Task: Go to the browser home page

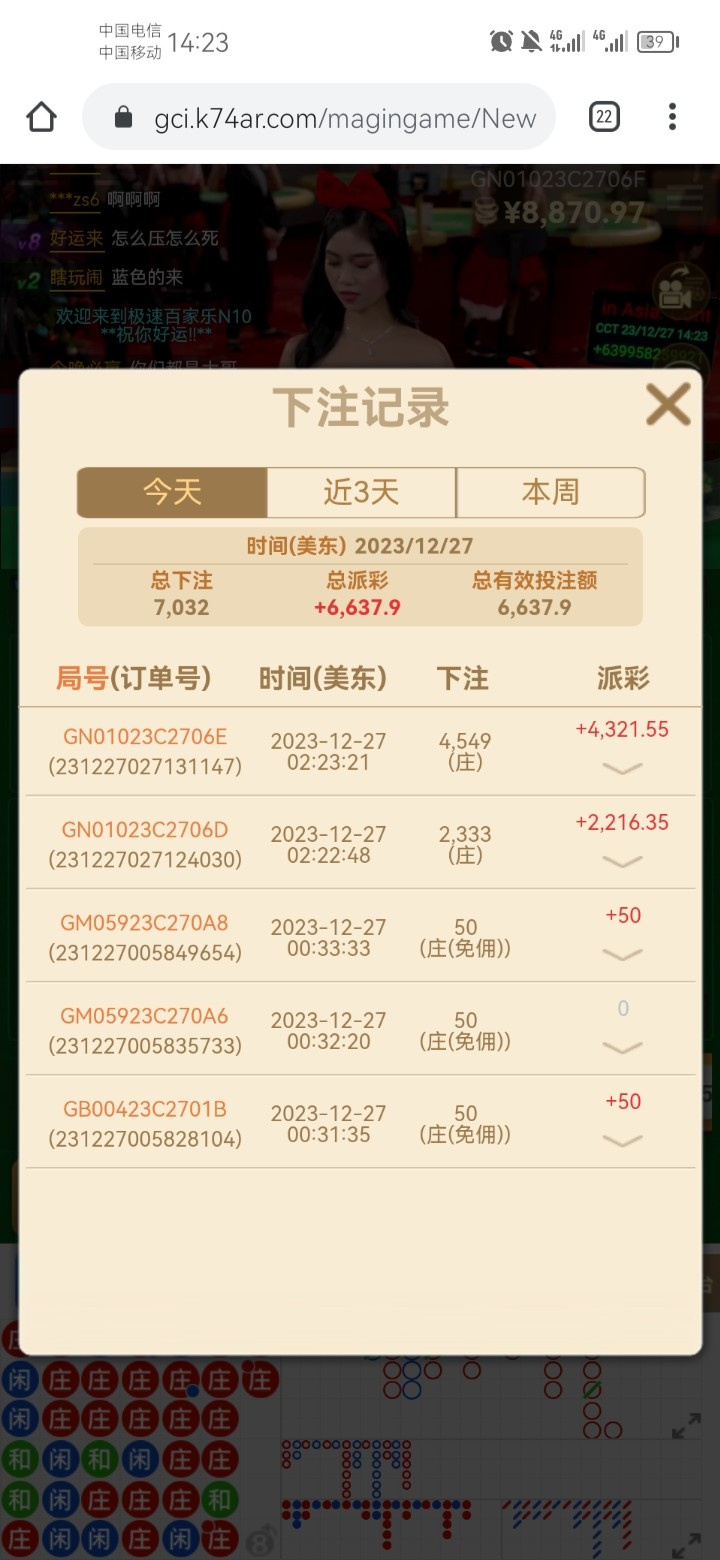Action: pos(41,118)
